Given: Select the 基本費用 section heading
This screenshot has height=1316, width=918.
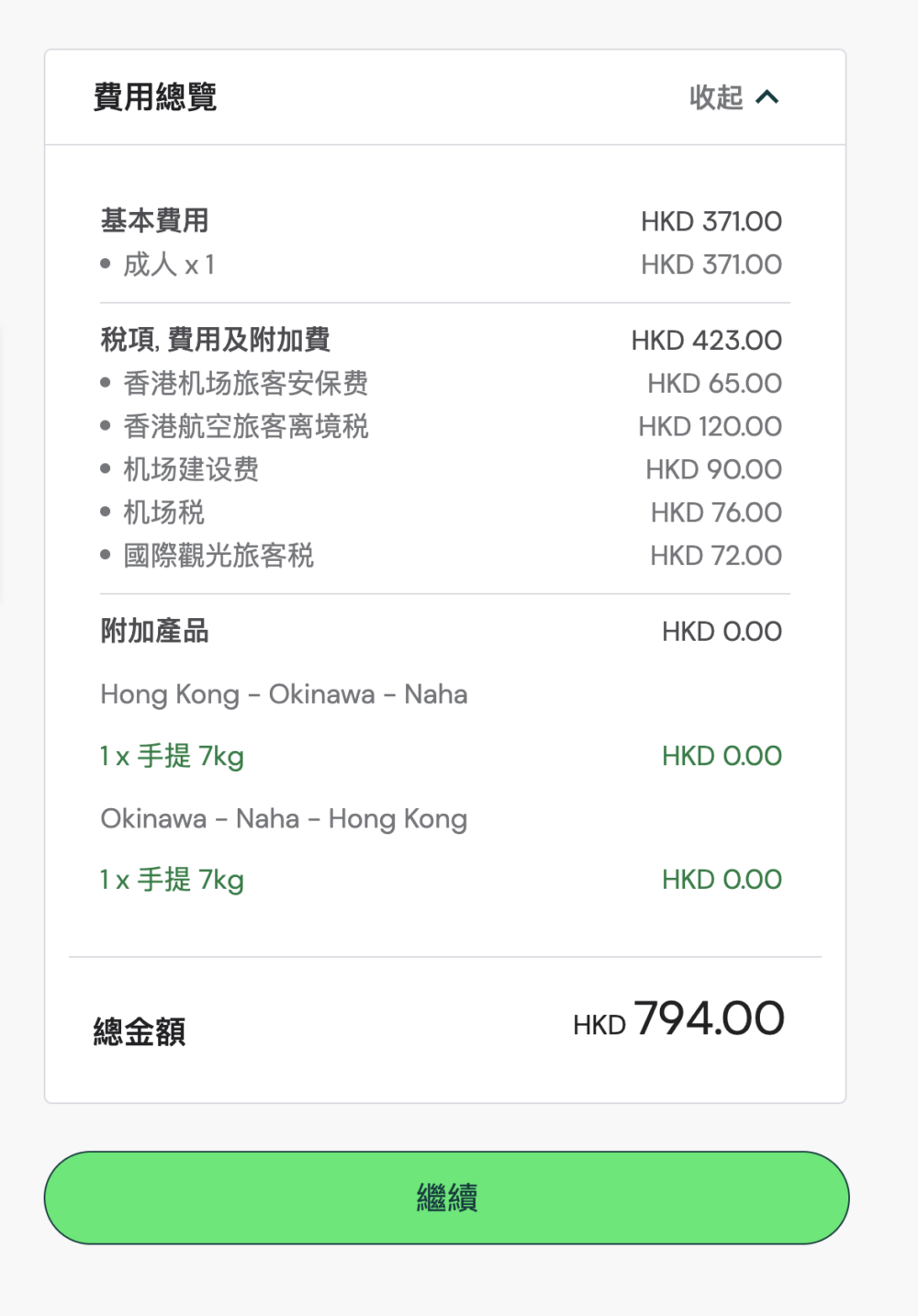Looking at the screenshot, I should tap(153, 220).
